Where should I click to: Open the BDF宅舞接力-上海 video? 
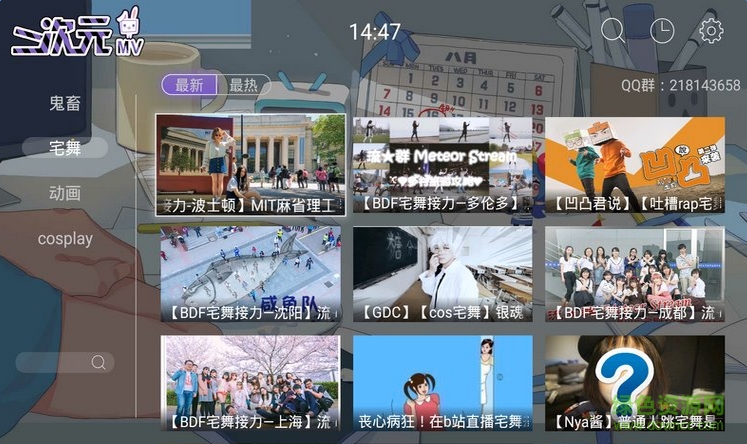pyautogui.click(x=250, y=385)
